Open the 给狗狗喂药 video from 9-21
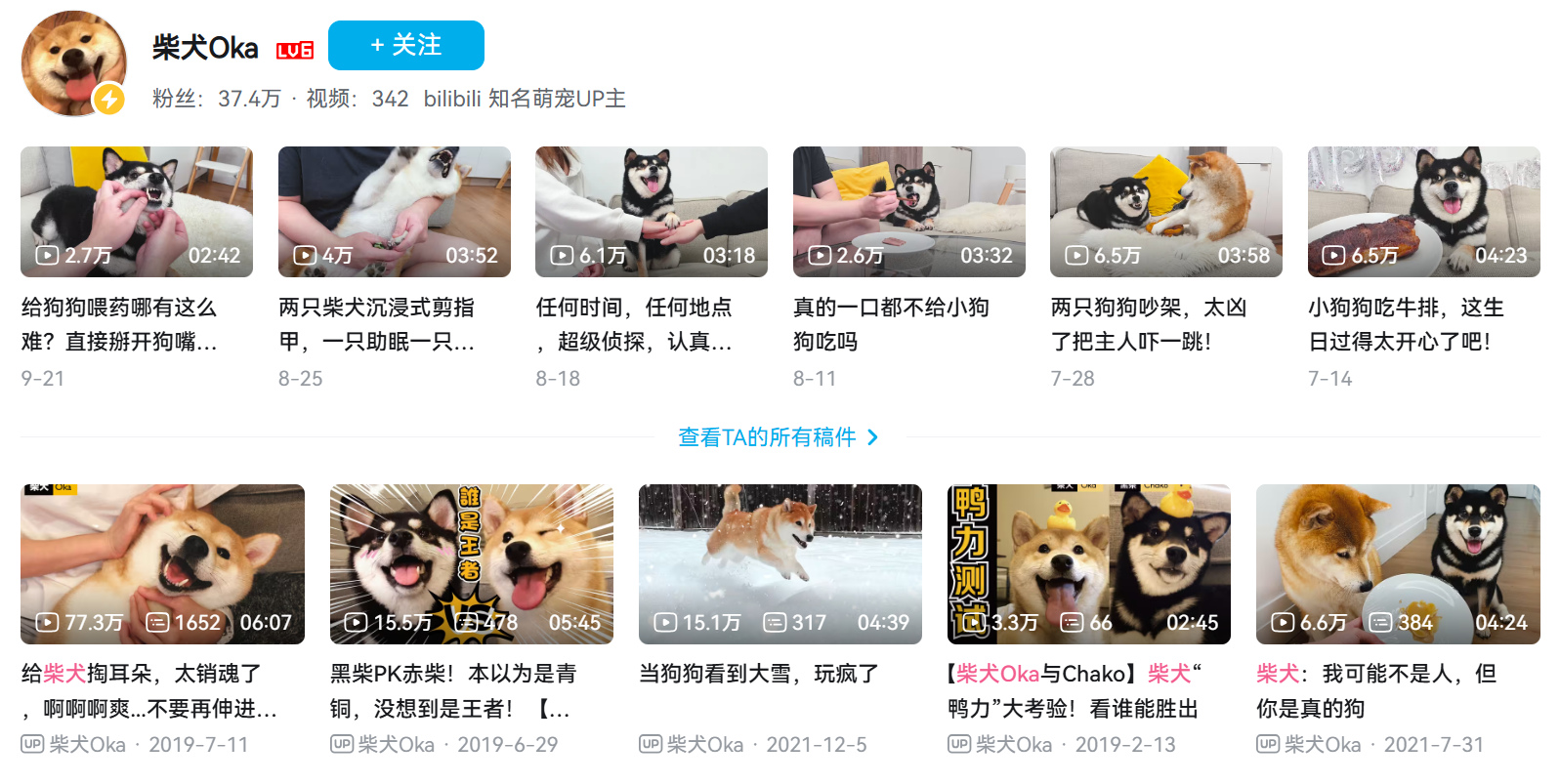This screenshot has height=784, width=1560. (137, 212)
